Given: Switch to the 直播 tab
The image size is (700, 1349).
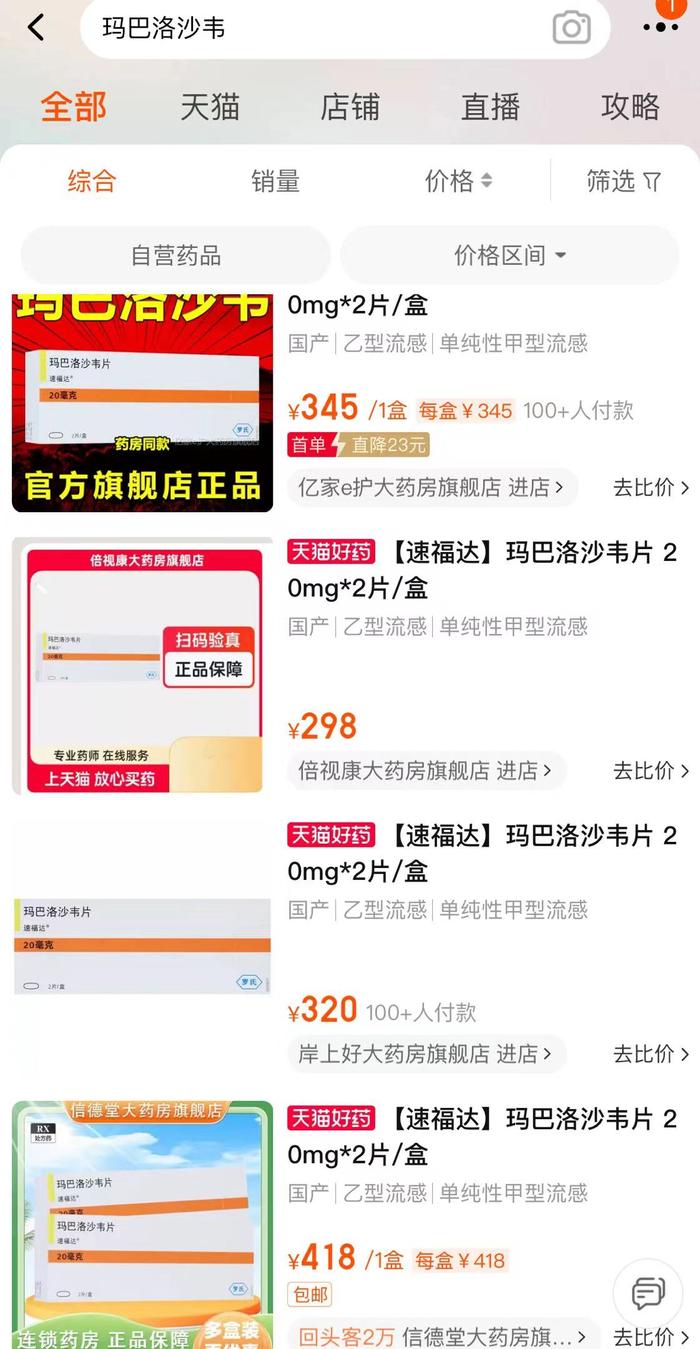Looking at the screenshot, I should [x=490, y=107].
